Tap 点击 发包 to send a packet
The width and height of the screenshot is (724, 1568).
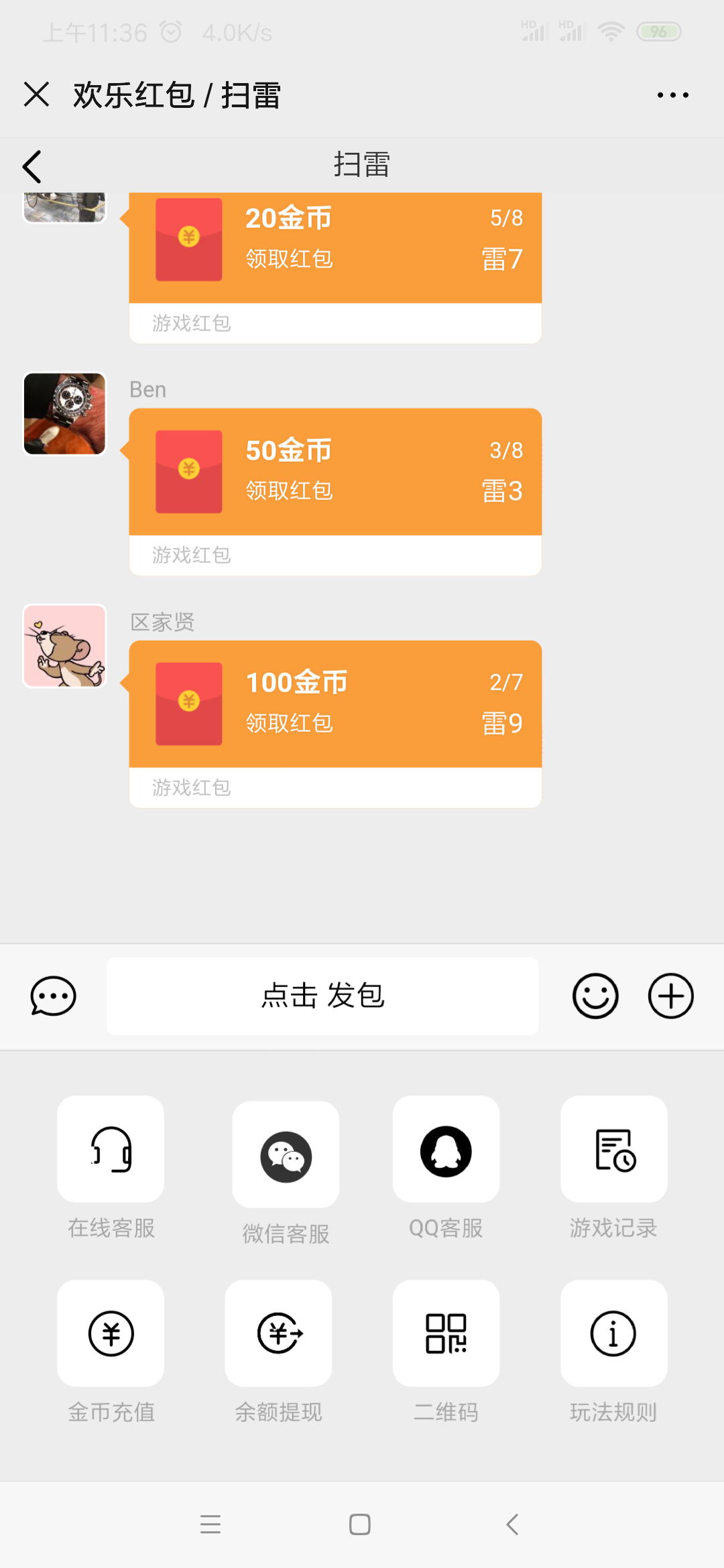[x=322, y=996]
